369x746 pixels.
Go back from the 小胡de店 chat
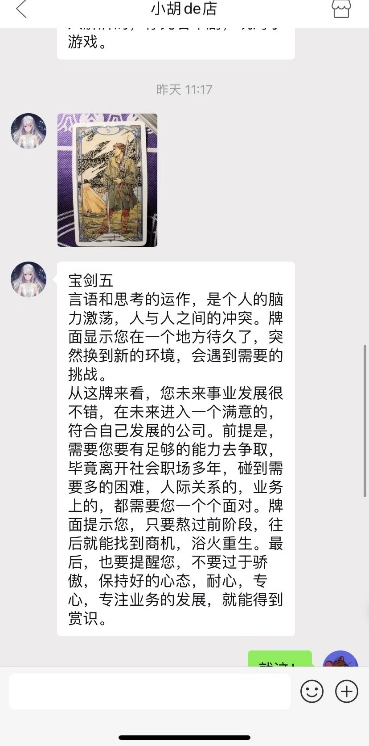click(x=21, y=9)
